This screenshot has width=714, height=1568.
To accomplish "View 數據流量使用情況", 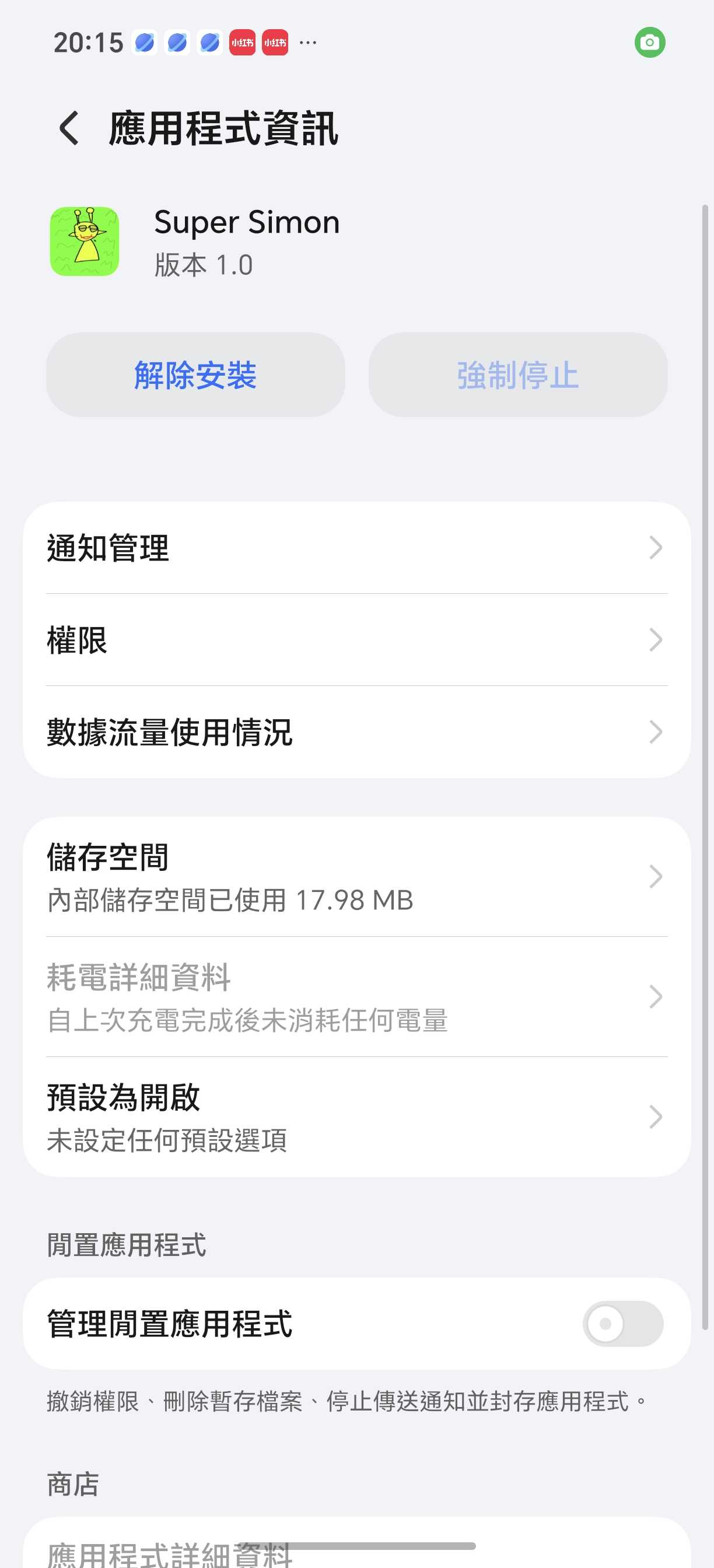I will [x=356, y=731].
